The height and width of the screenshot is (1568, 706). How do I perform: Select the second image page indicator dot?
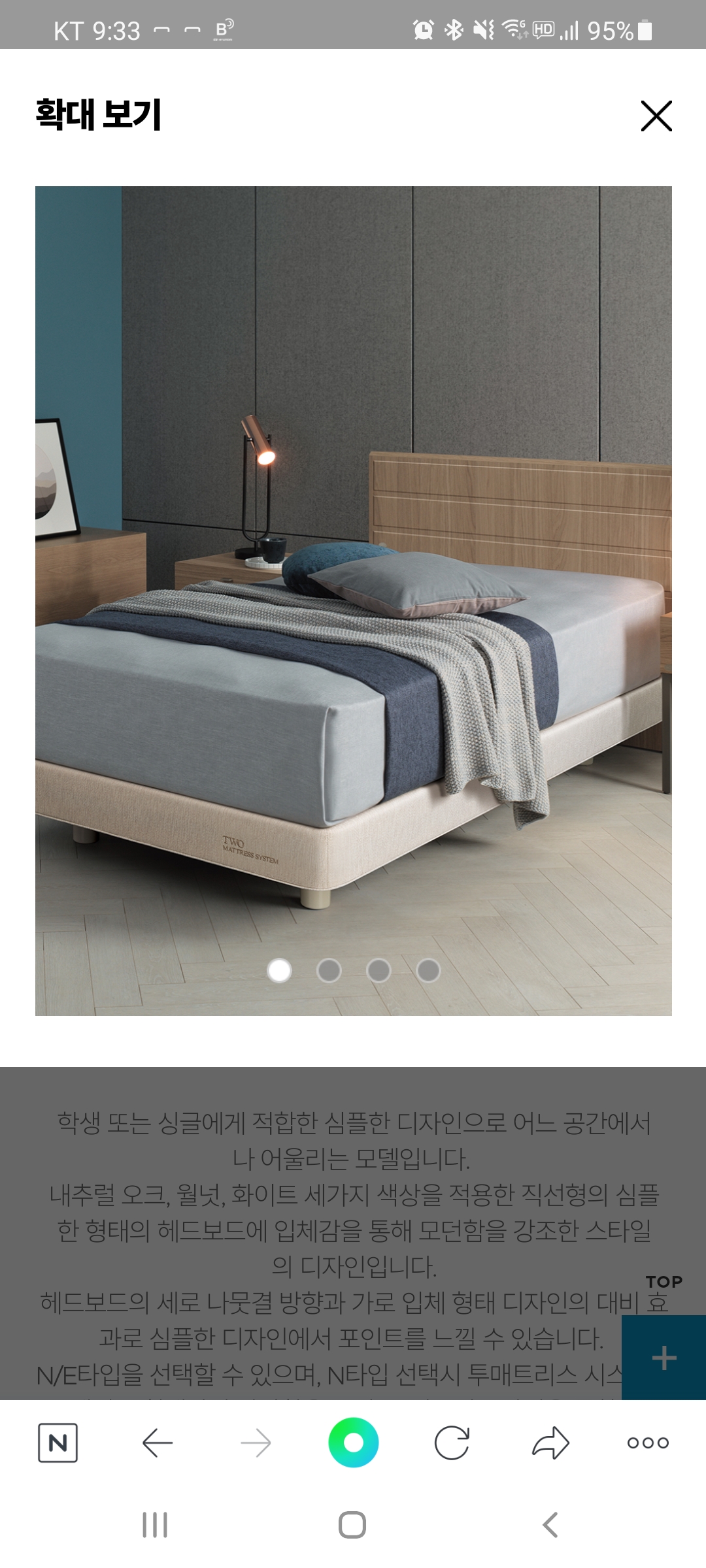(x=329, y=970)
